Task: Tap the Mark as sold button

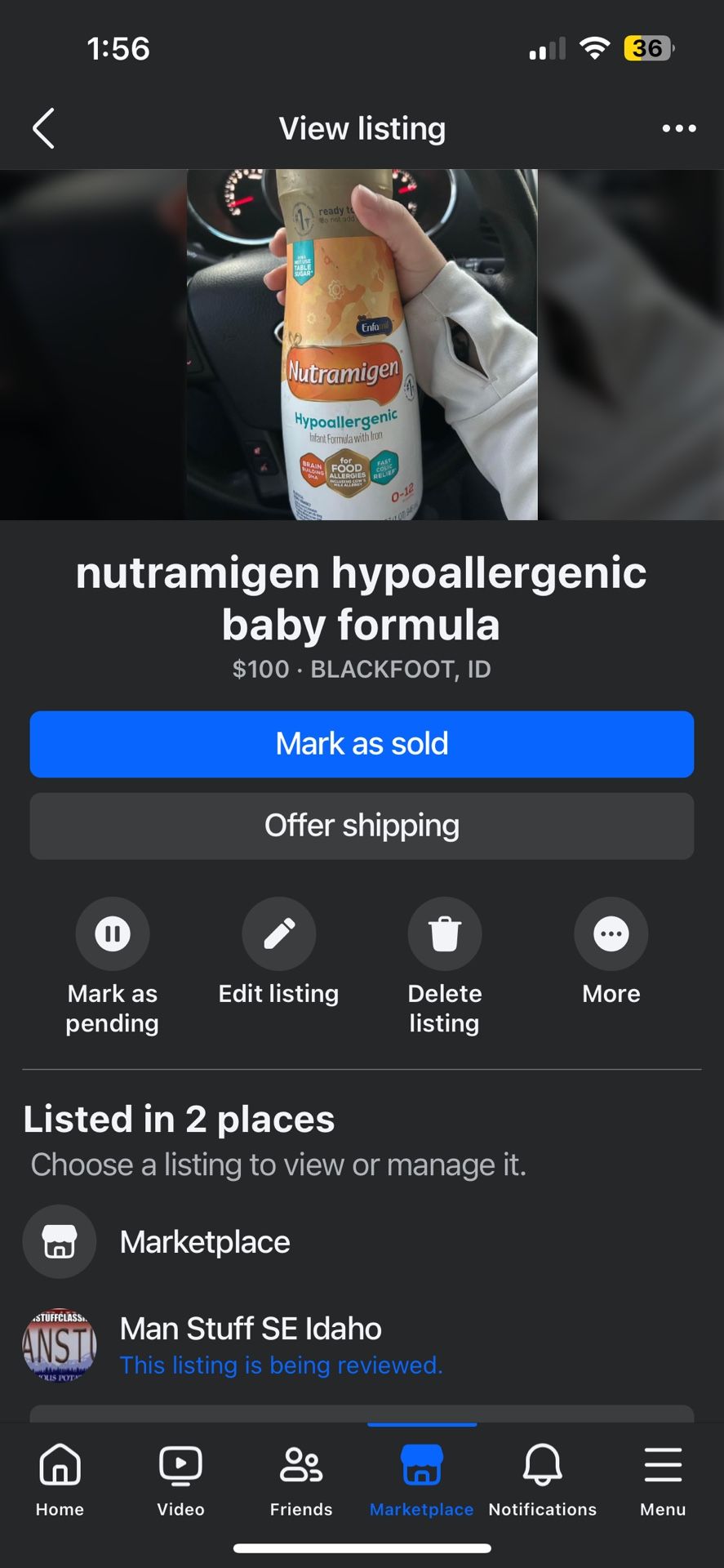Action: tap(362, 744)
